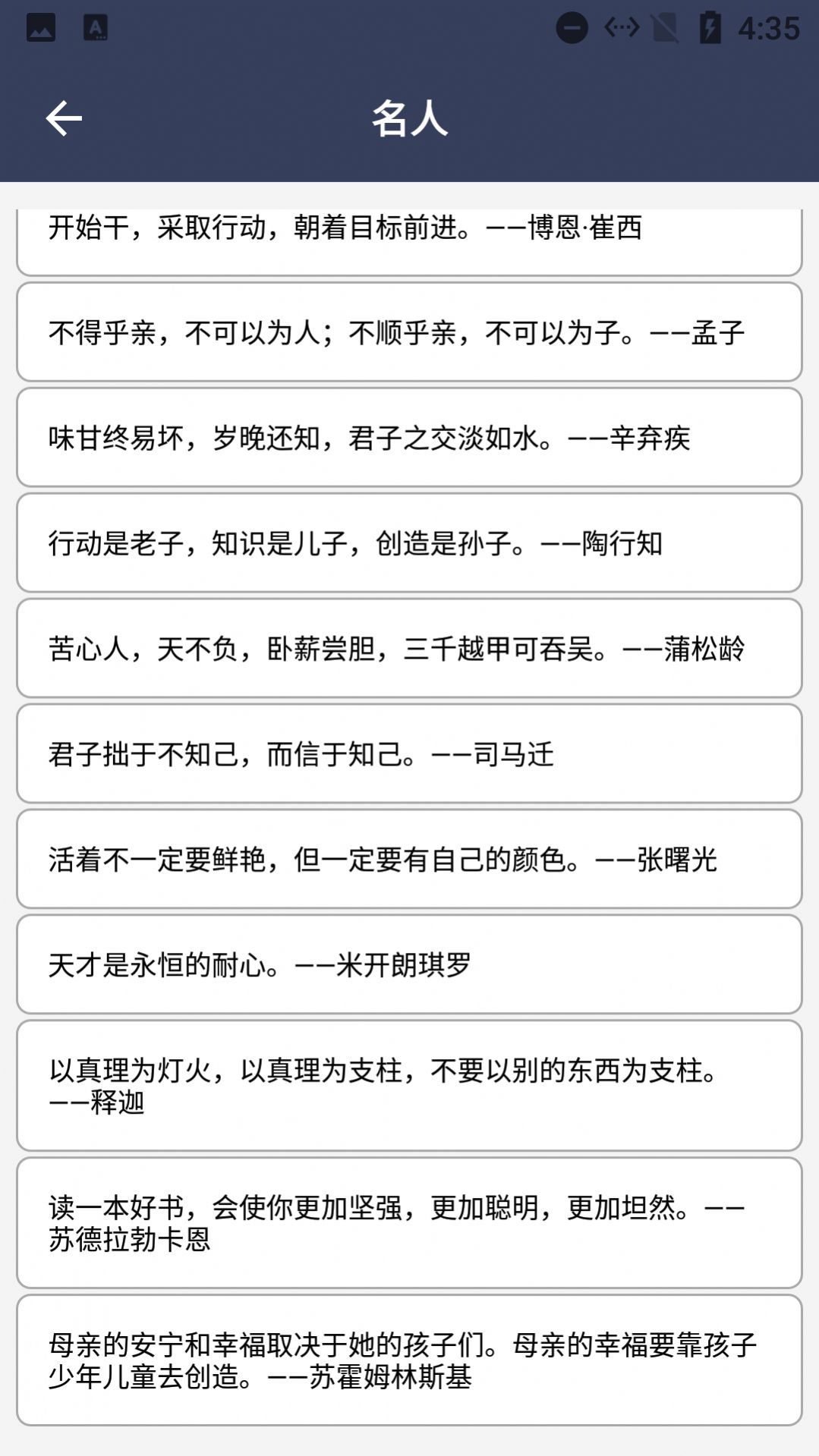Image resolution: width=819 pixels, height=1456 pixels.
Task: Tap the 名人 title in the header
Action: pyautogui.click(x=409, y=118)
